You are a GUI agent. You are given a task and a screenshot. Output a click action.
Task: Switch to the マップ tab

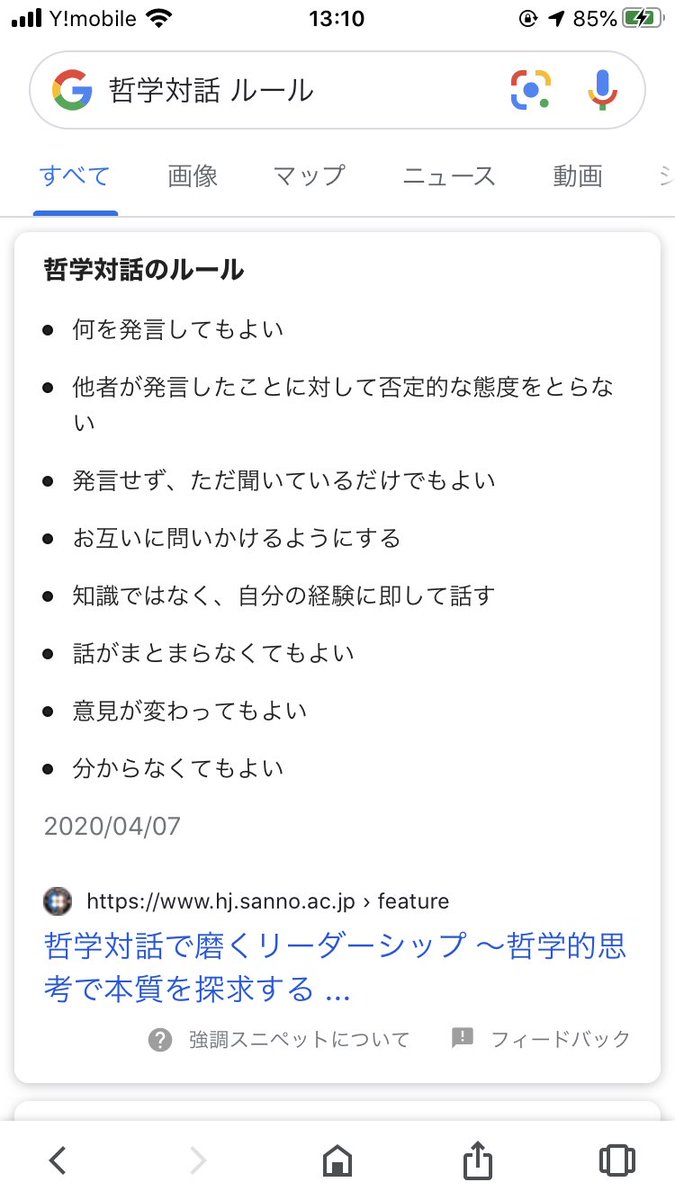(310, 177)
